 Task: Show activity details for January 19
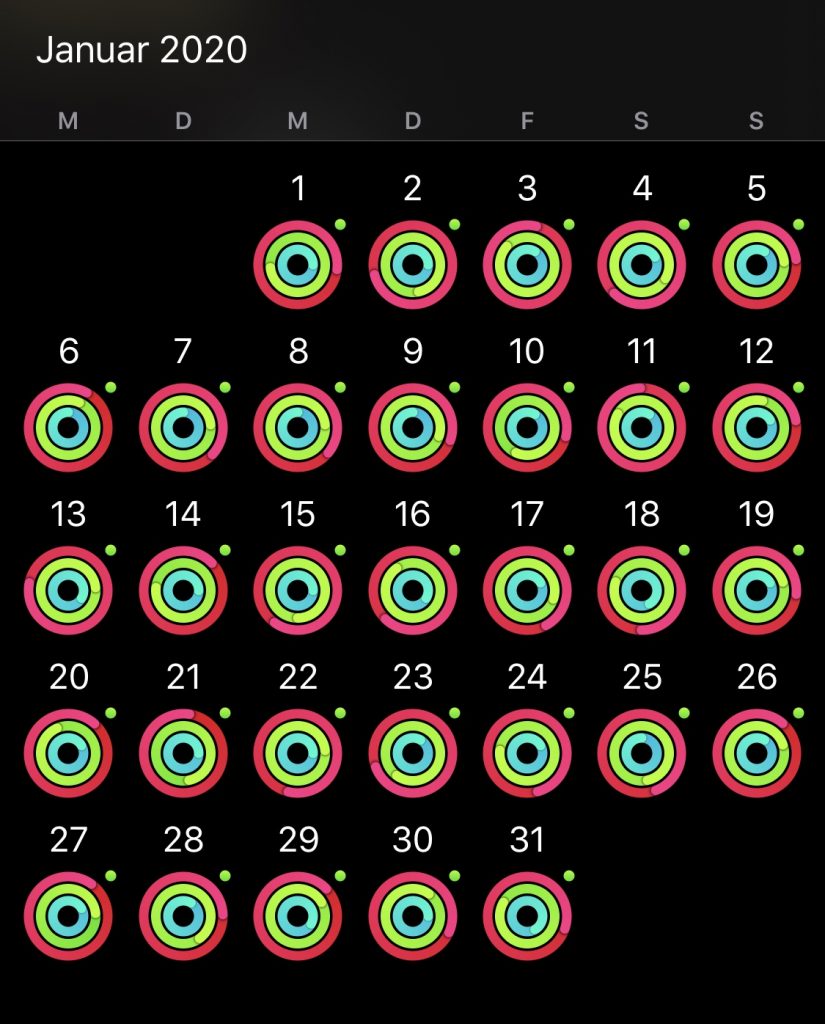click(x=757, y=591)
